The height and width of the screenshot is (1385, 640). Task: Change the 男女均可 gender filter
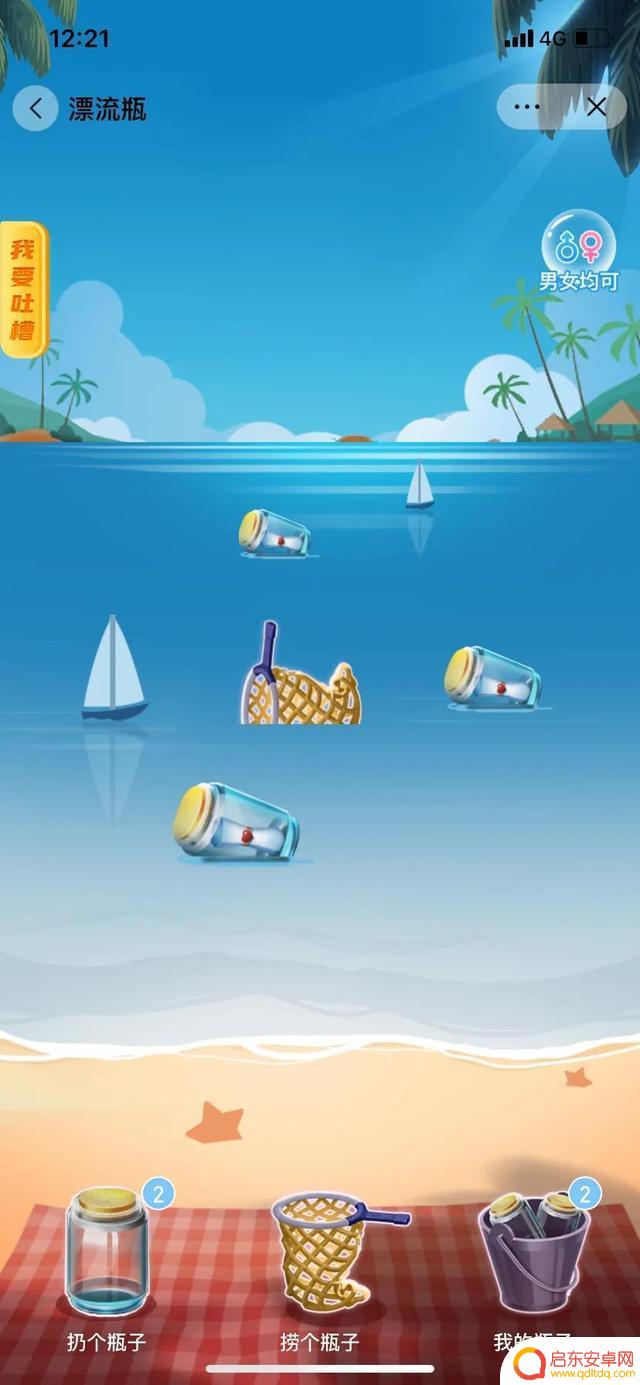(578, 252)
